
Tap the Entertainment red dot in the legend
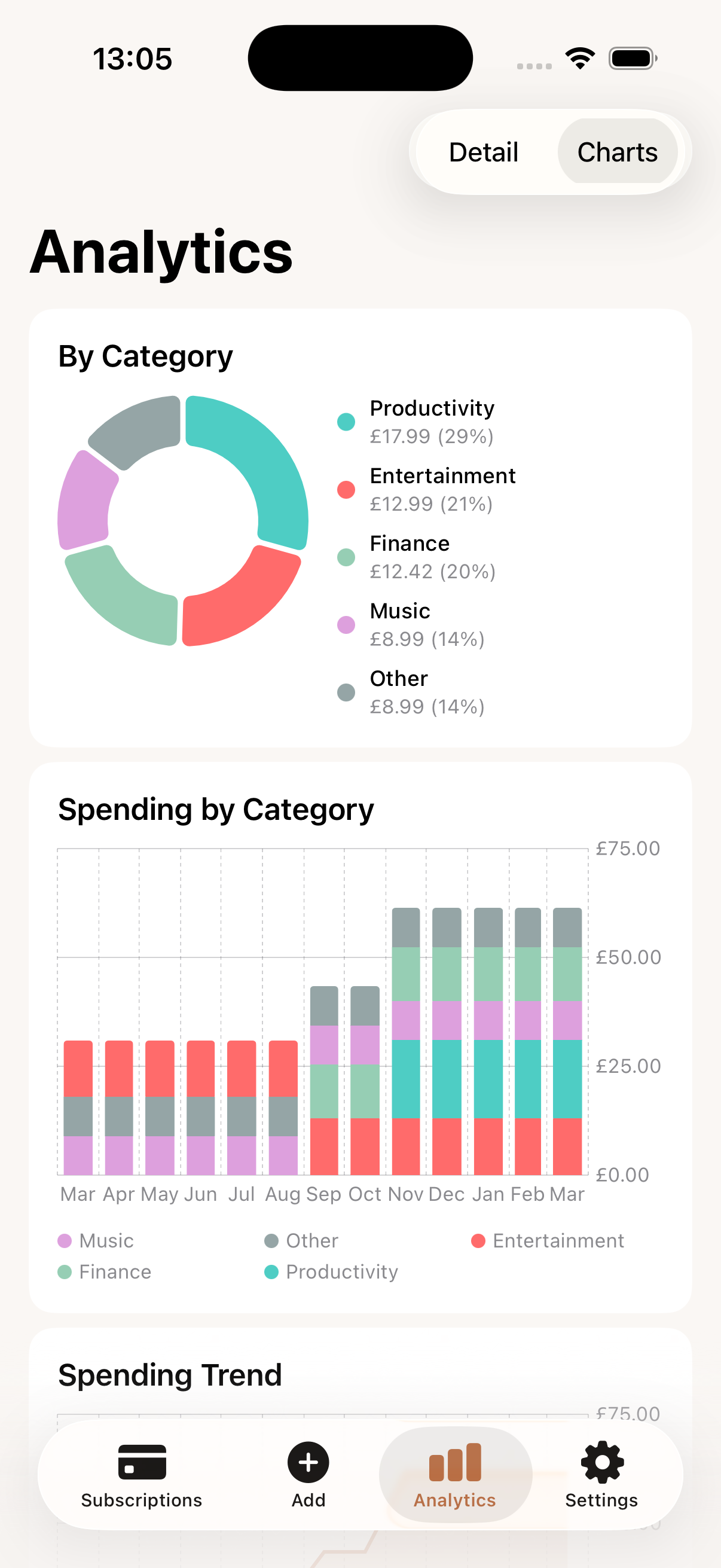tap(346, 489)
